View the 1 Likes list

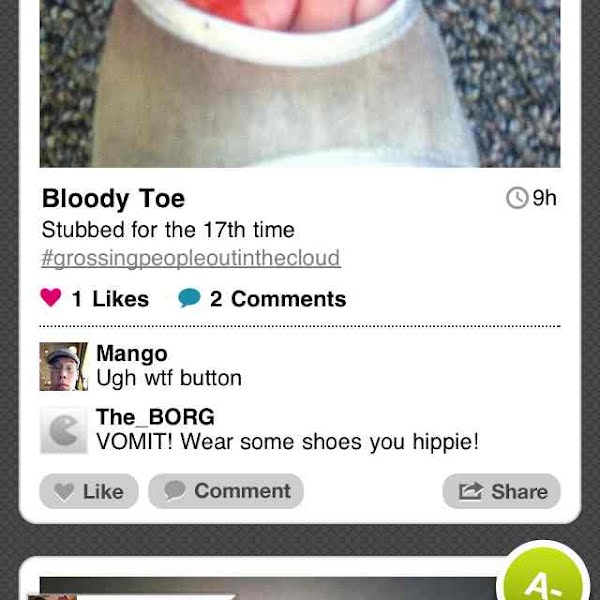95,299
